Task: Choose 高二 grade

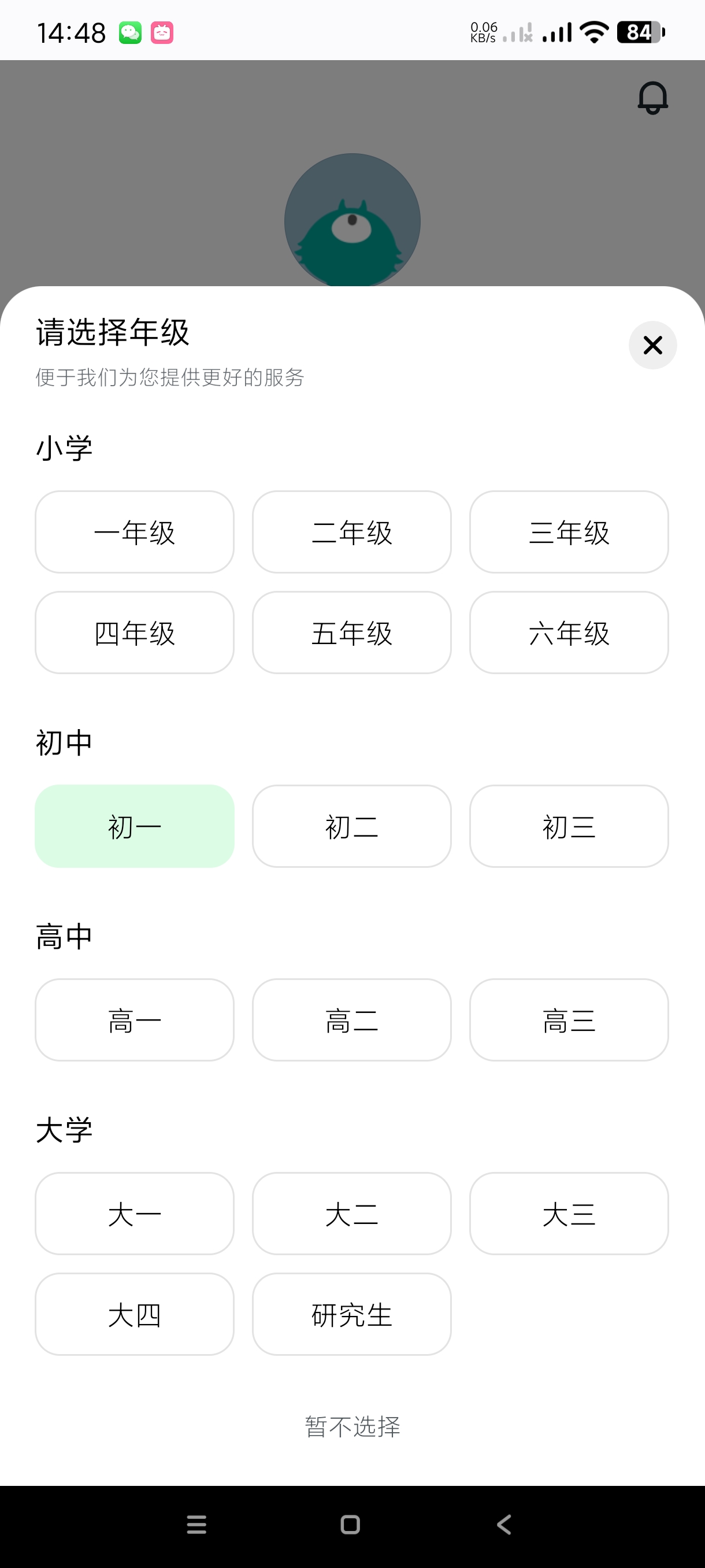Action: [351, 1019]
